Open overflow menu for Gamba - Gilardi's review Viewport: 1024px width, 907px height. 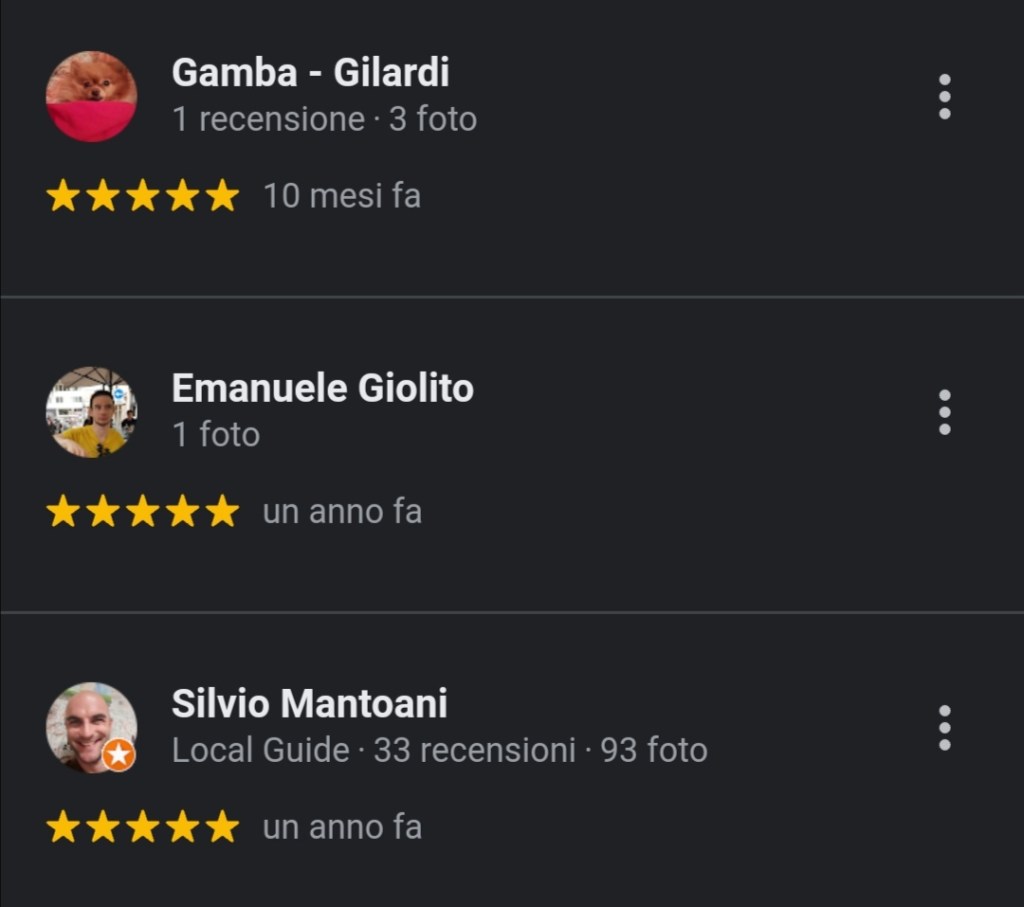coord(944,97)
